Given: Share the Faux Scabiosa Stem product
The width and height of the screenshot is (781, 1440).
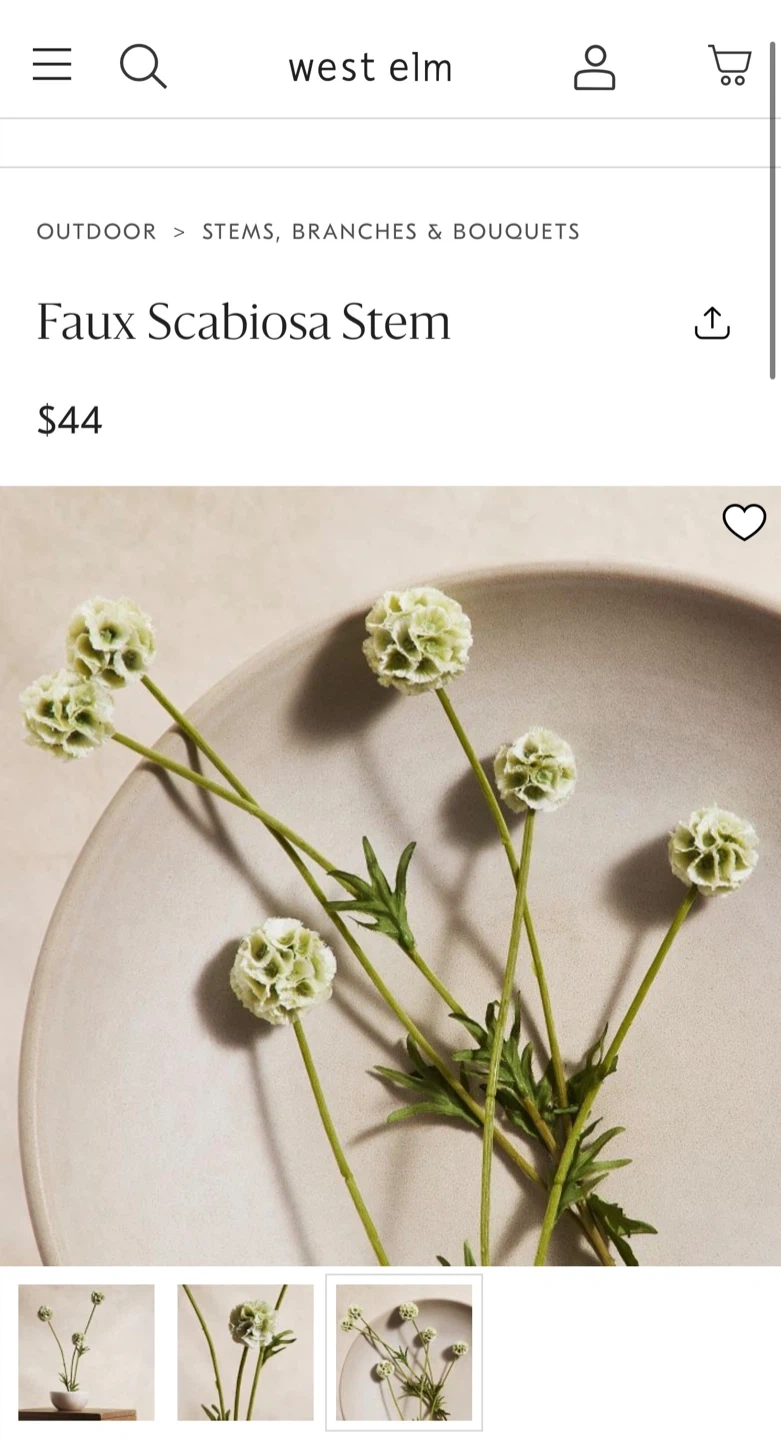Looking at the screenshot, I should pyautogui.click(x=712, y=323).
